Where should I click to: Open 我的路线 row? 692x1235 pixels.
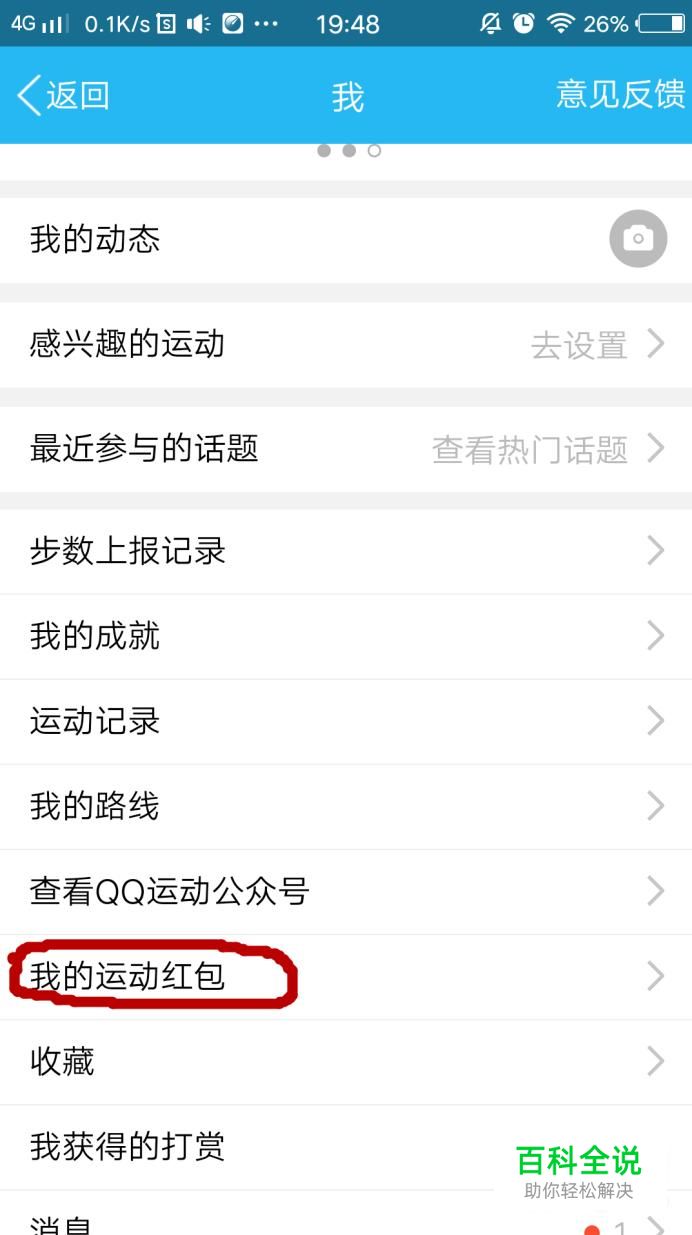[x=346, y=806]
